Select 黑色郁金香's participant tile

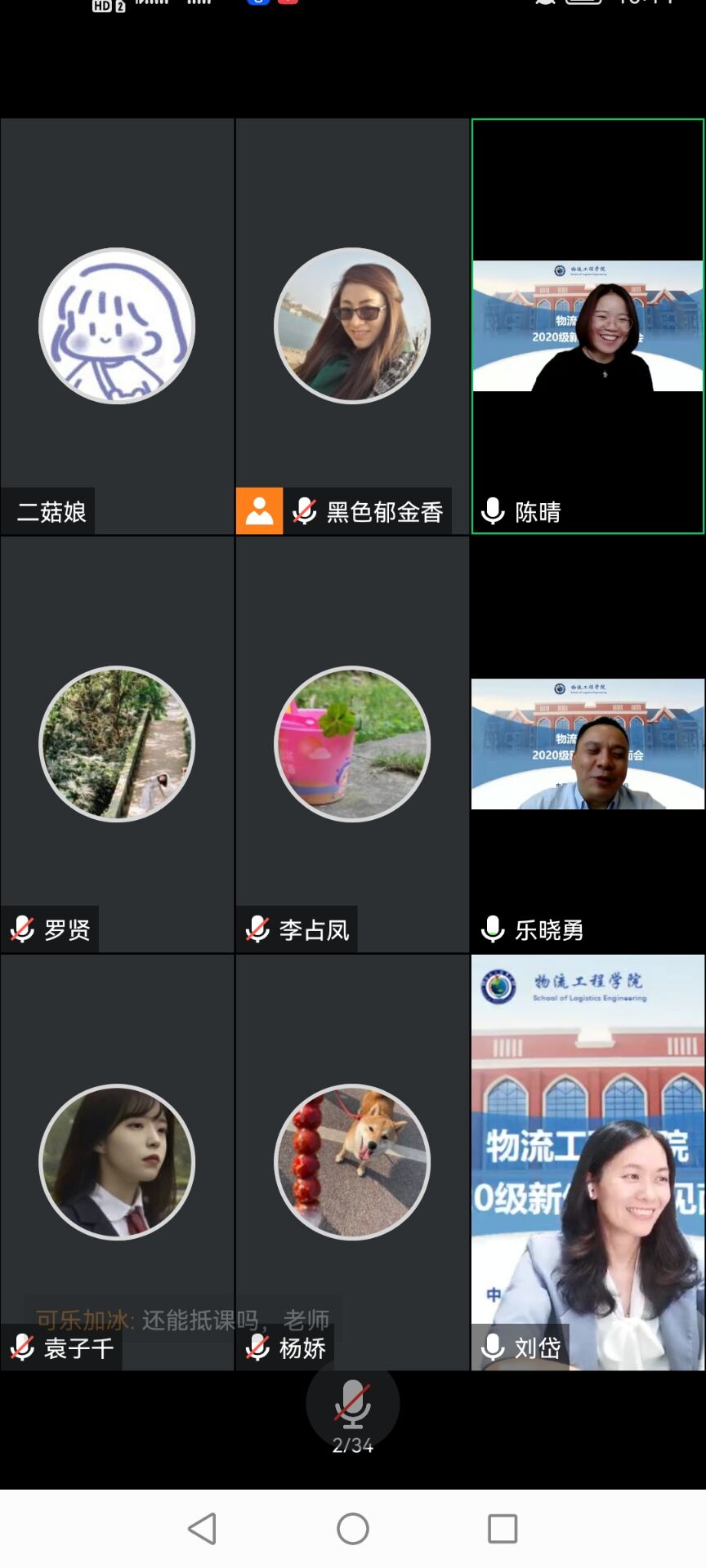coord(352,327)
